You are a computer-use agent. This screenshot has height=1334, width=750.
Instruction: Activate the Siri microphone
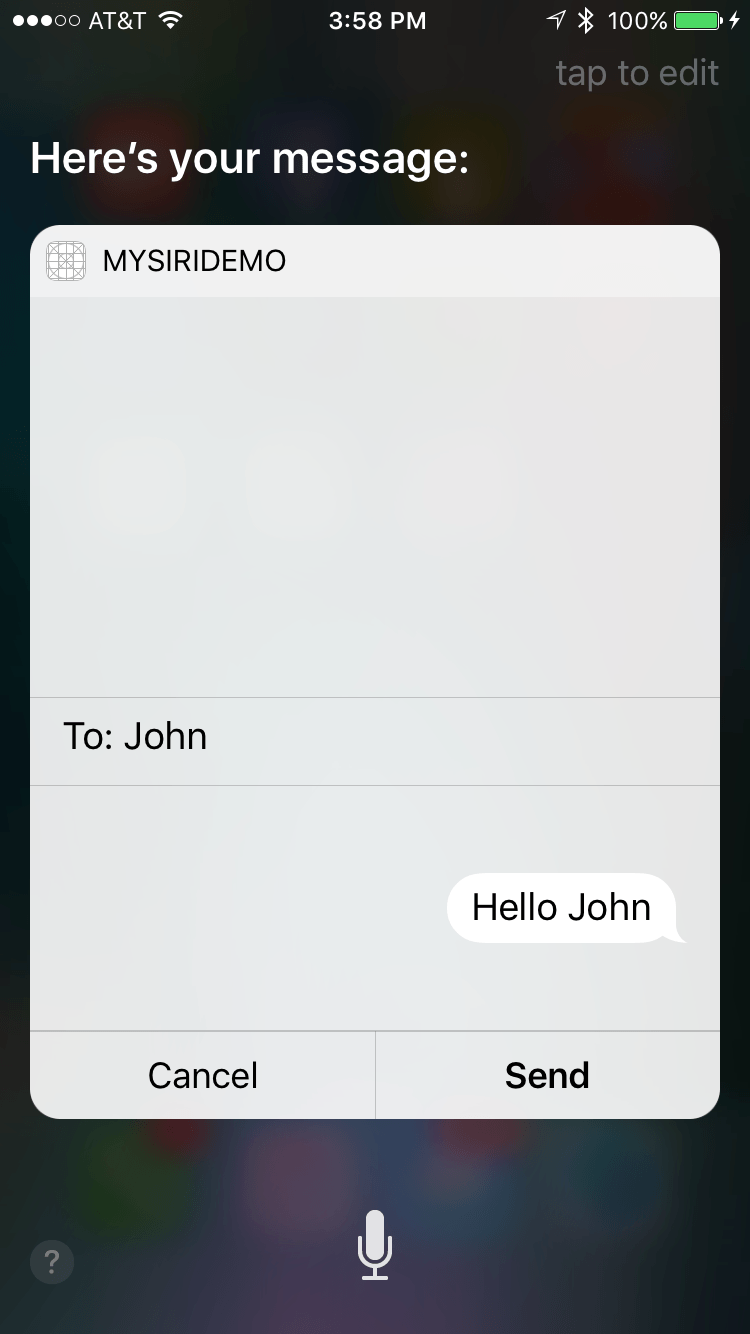pos(375,1244)
